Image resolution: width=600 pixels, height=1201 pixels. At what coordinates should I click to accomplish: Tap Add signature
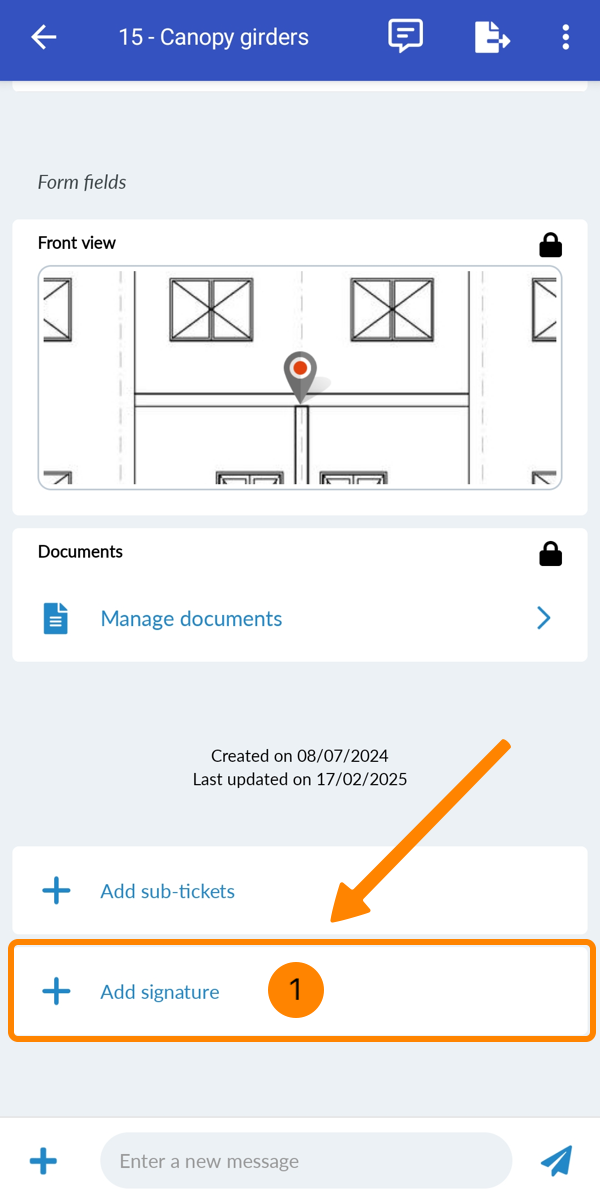(160, 992)
